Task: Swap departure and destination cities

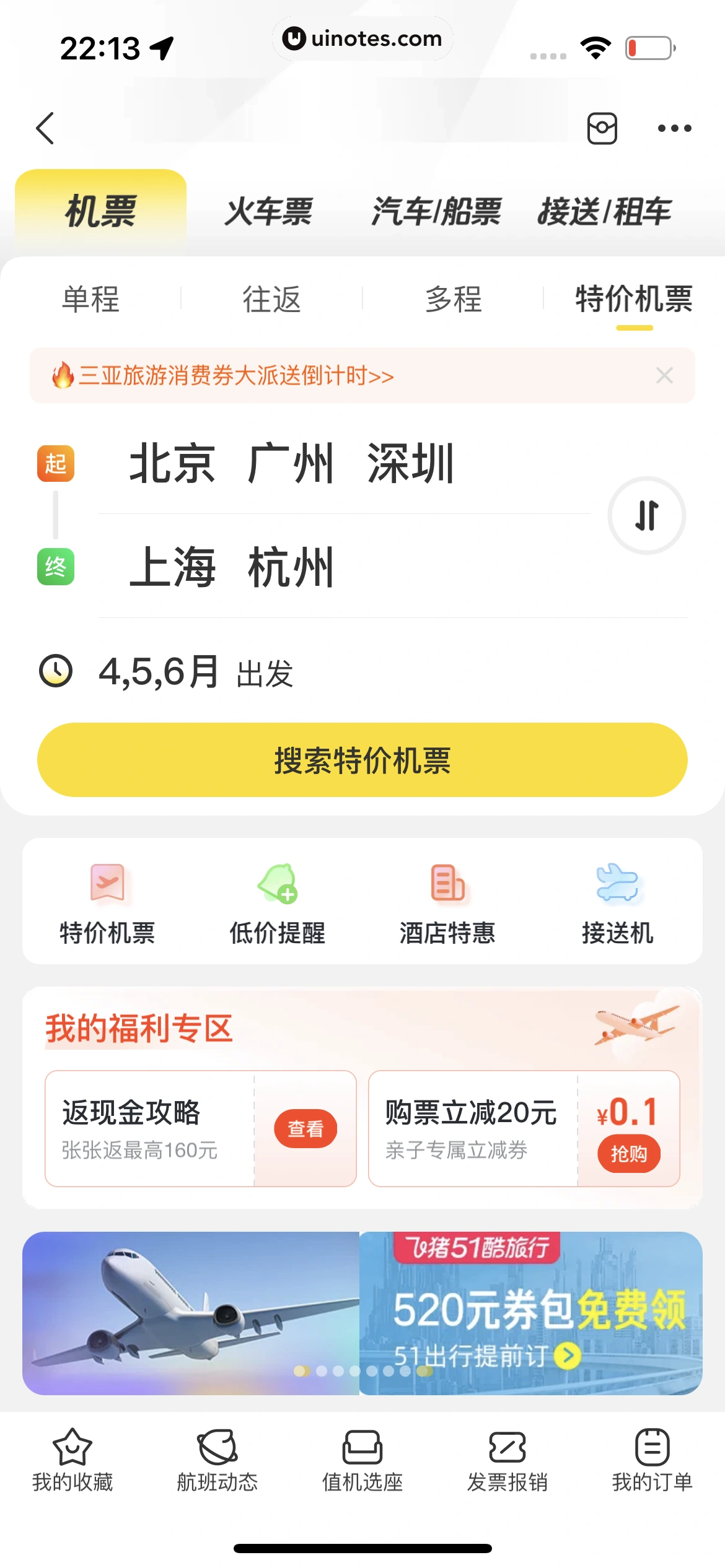Action: pos(646,515)
